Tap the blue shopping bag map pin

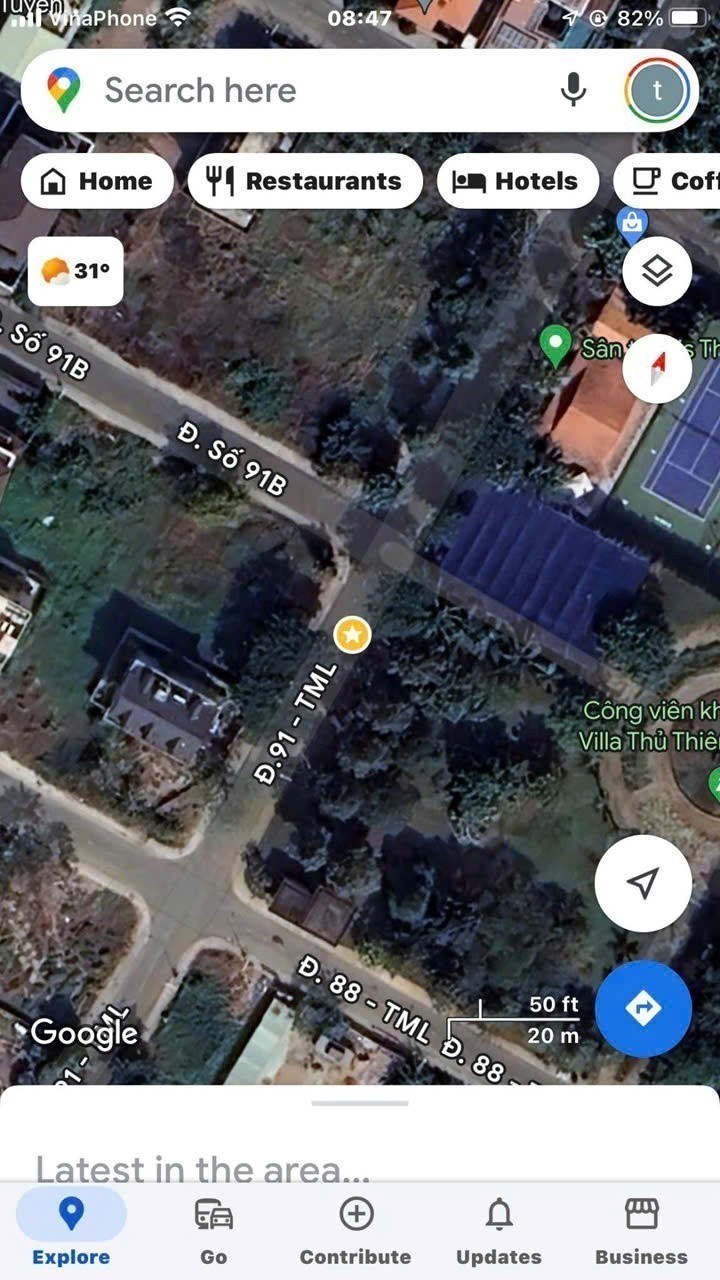[632, 224]
